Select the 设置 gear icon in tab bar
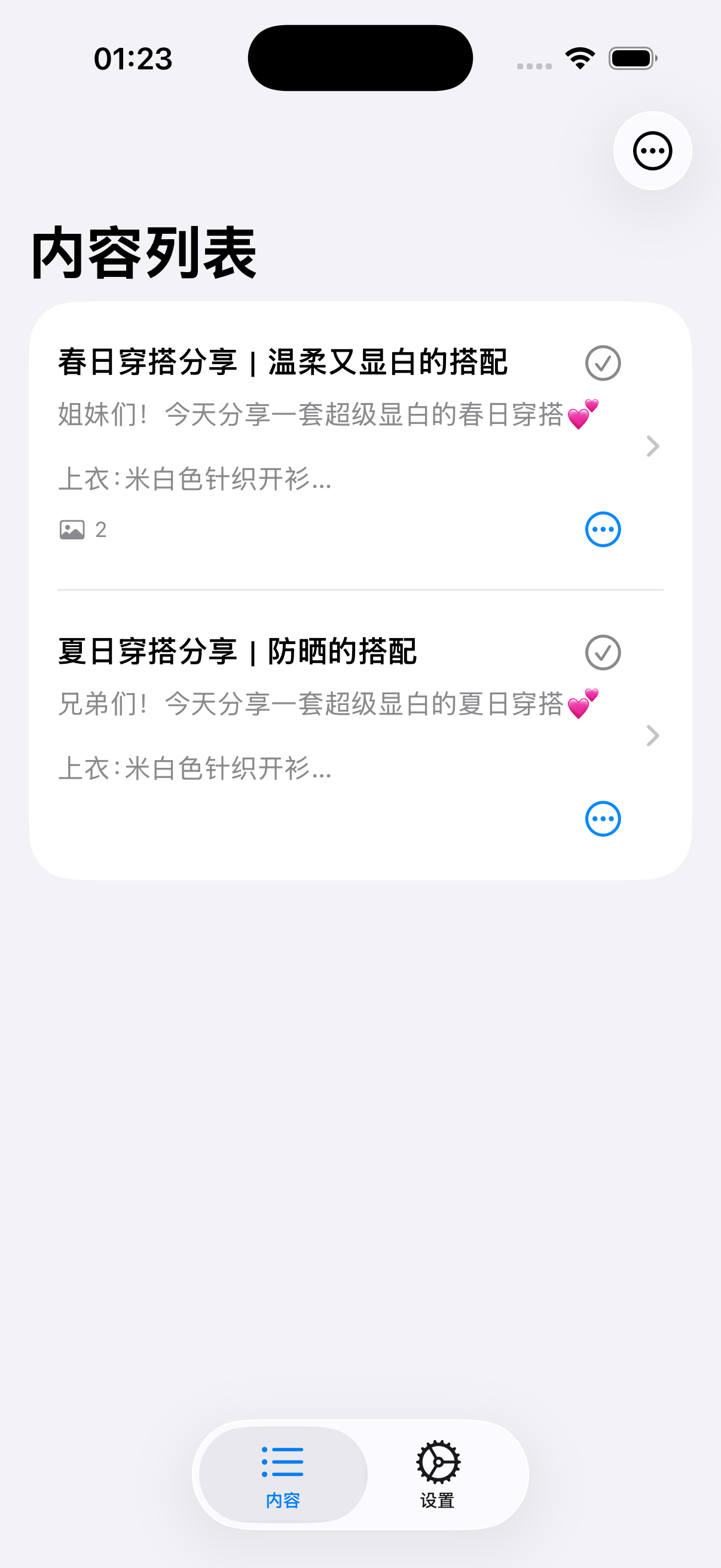The height and width of the screenshot is (1568, 721). 437,1463
